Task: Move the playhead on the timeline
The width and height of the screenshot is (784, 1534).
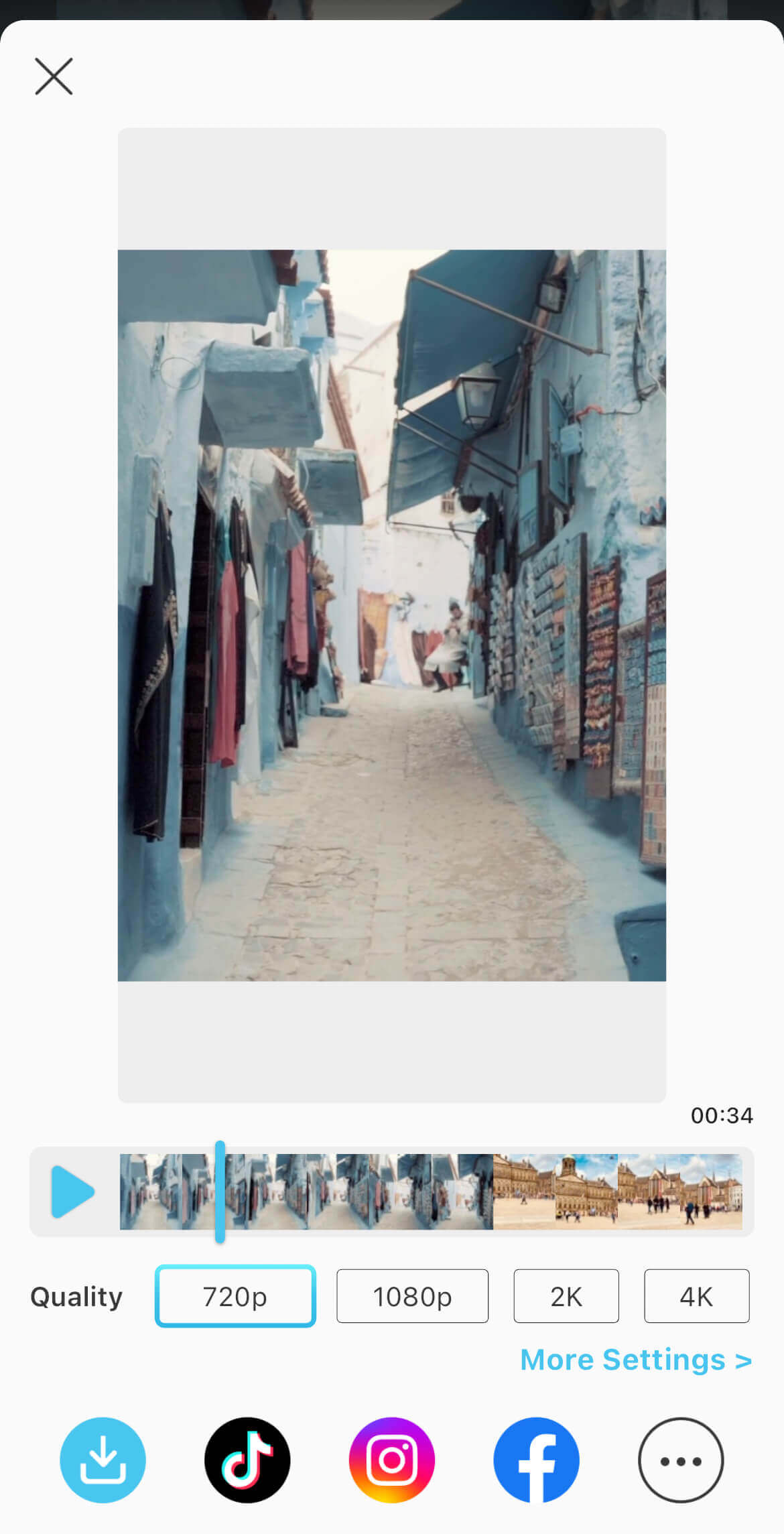Action: coord(218,1193)
